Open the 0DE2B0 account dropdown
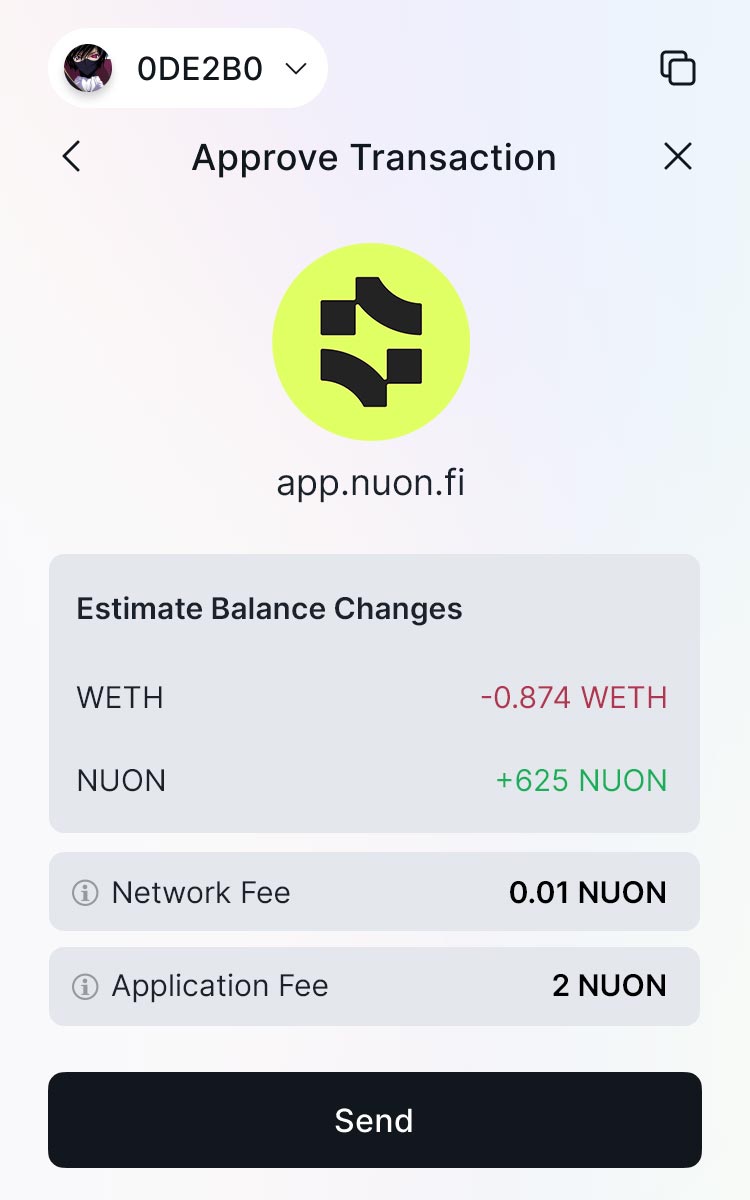This screenshot has width=750, height=1200. coord(188,68)
